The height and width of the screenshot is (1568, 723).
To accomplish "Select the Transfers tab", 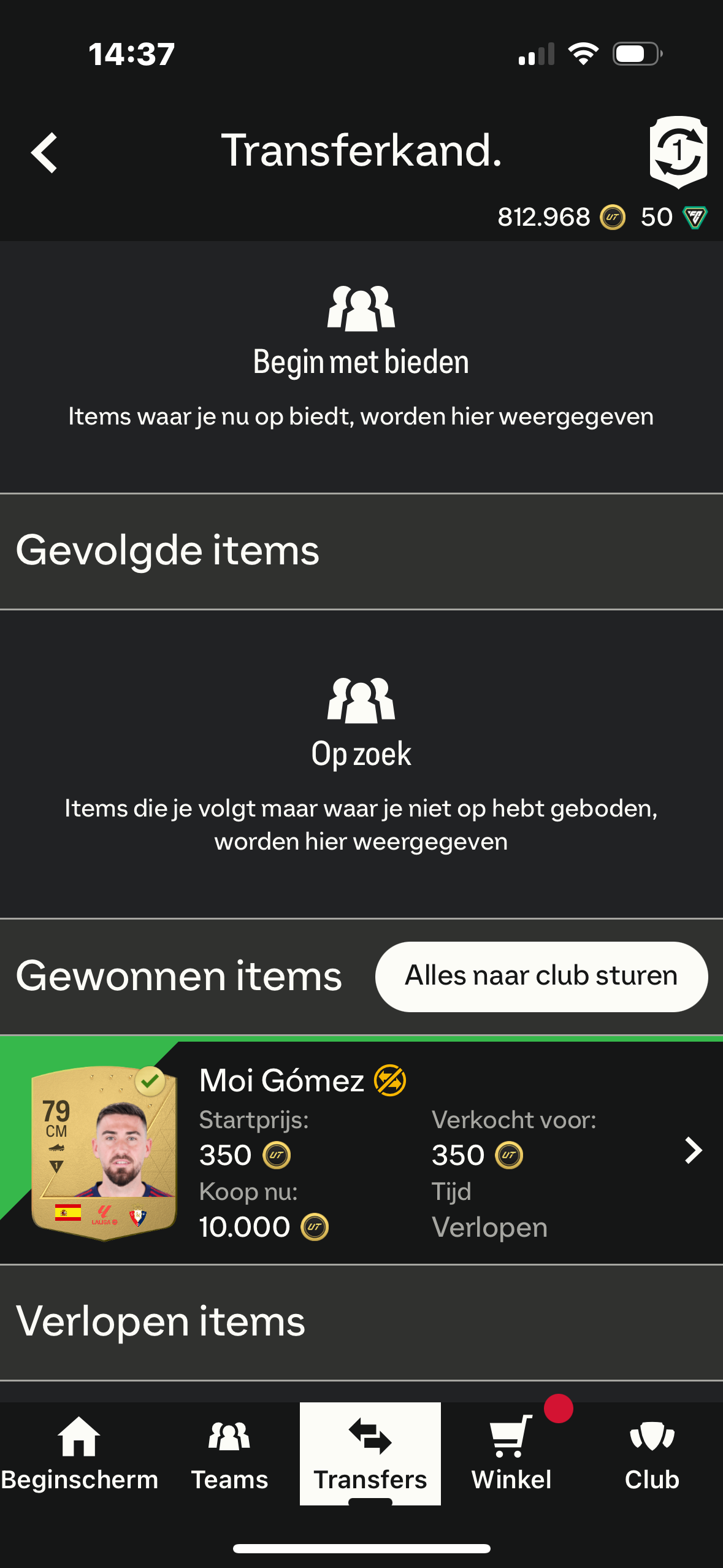I will [370, 1454].
